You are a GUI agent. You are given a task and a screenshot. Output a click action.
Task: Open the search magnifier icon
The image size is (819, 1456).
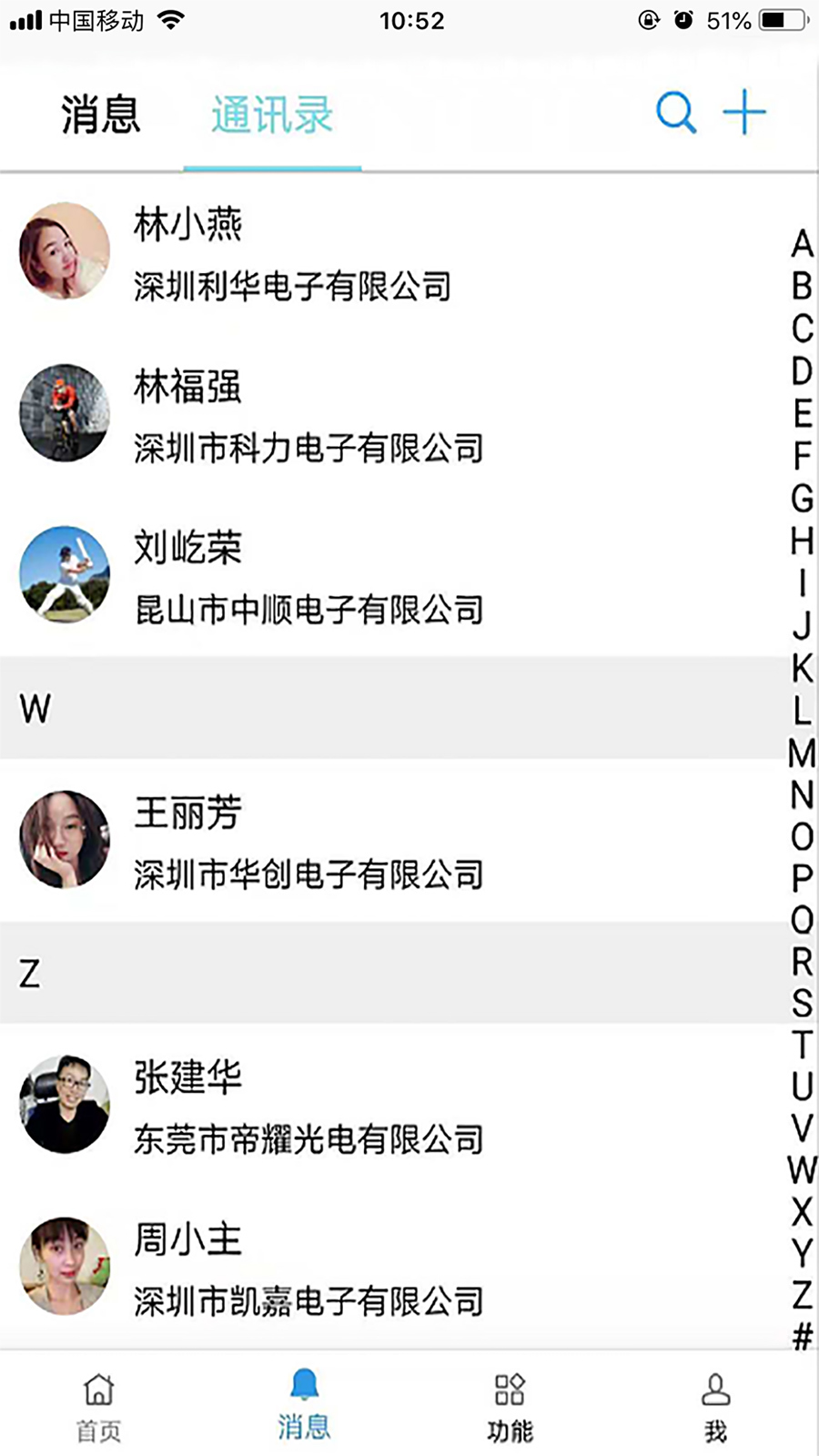675,113
